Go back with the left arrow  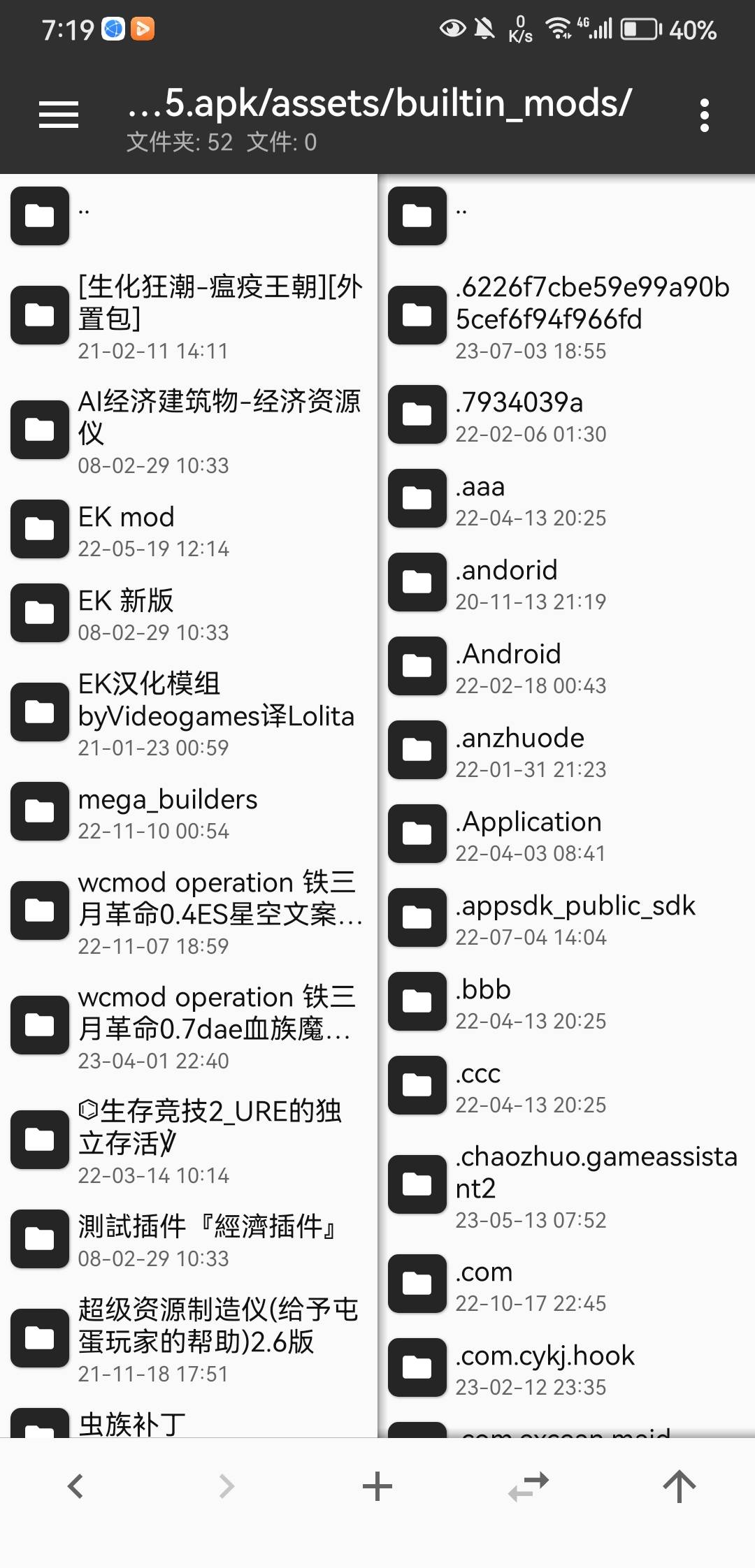click(75, 1486)
